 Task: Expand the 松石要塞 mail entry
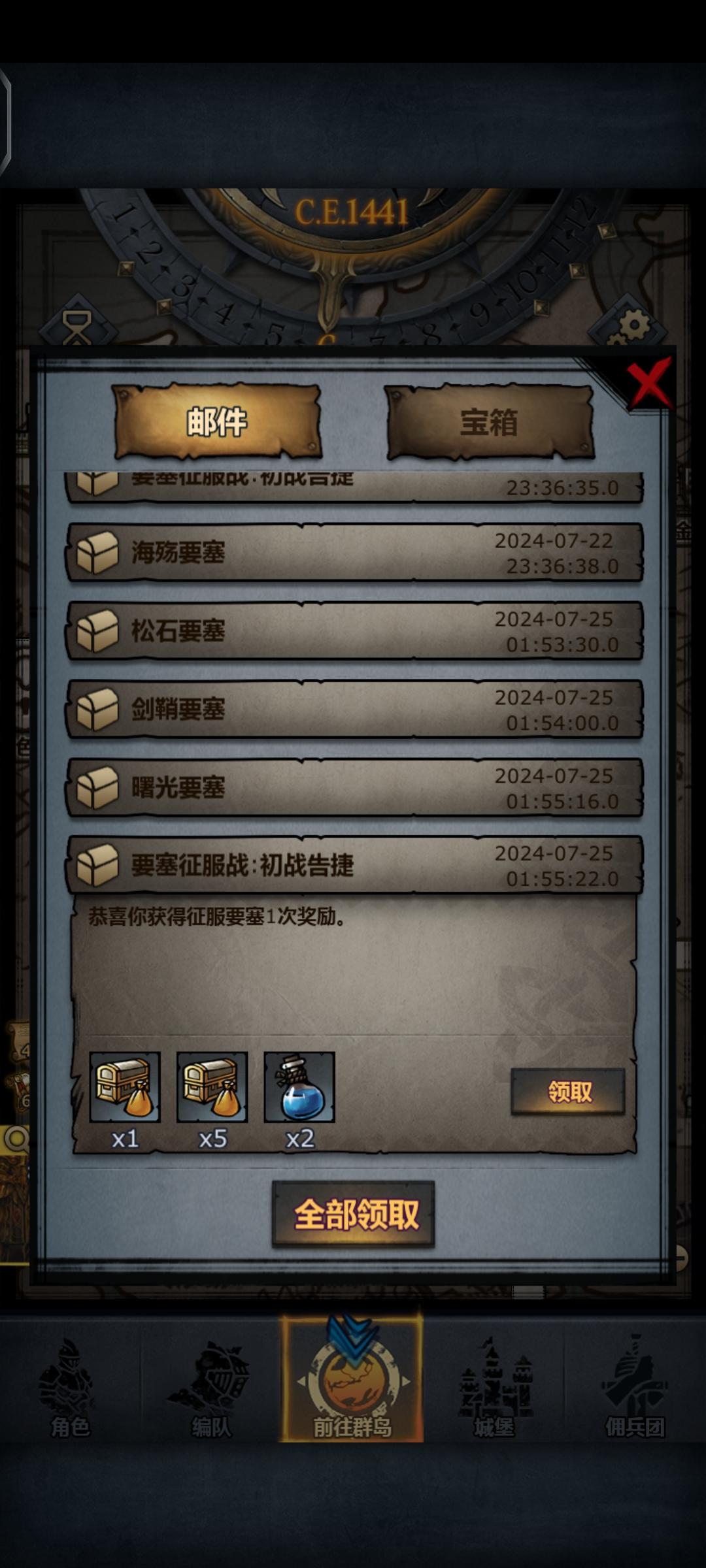point(353,630)
